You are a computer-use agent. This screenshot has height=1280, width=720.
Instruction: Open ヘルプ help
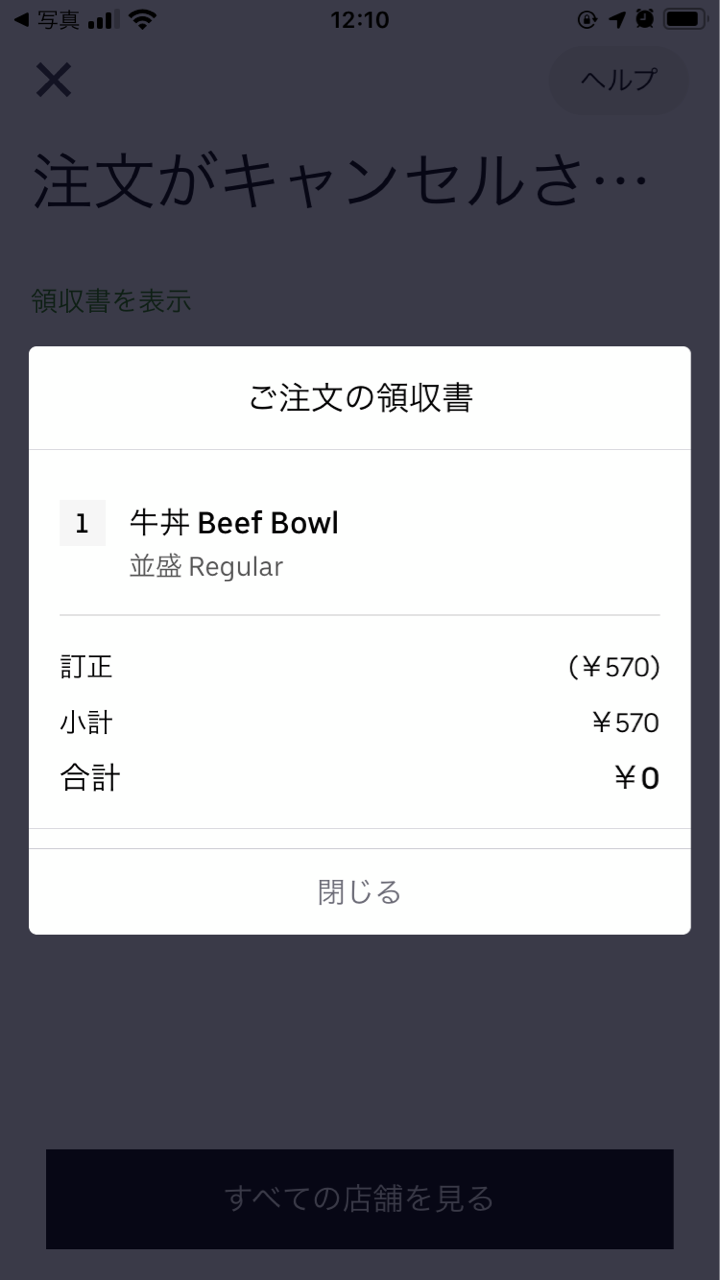(619, 80)
